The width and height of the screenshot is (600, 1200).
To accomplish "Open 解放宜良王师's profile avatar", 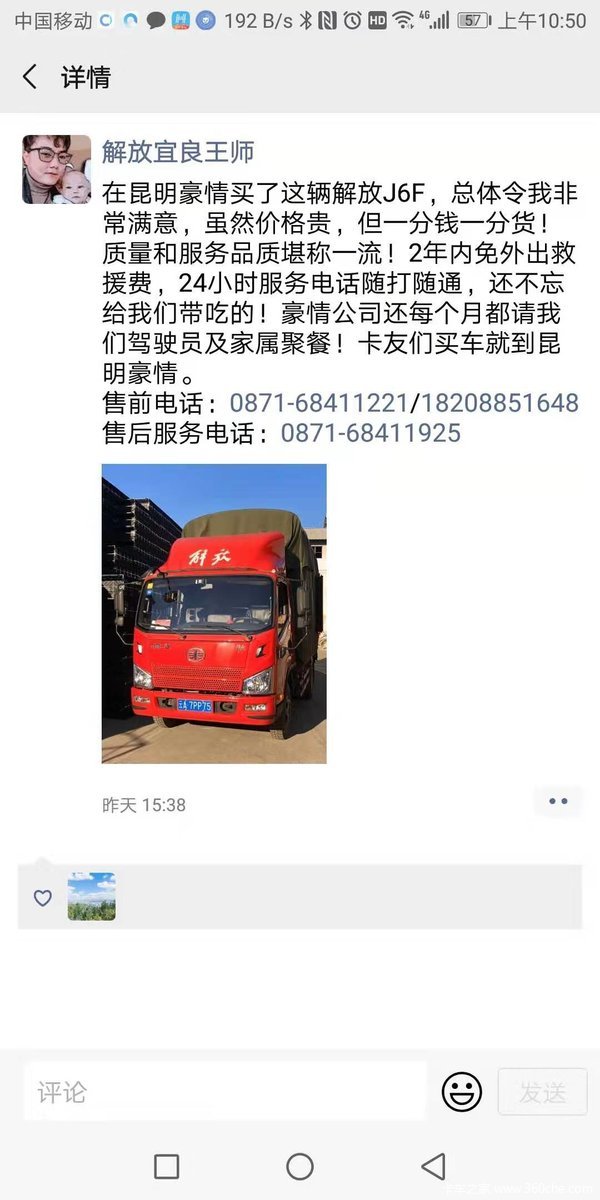I will [x=56, y=169].
